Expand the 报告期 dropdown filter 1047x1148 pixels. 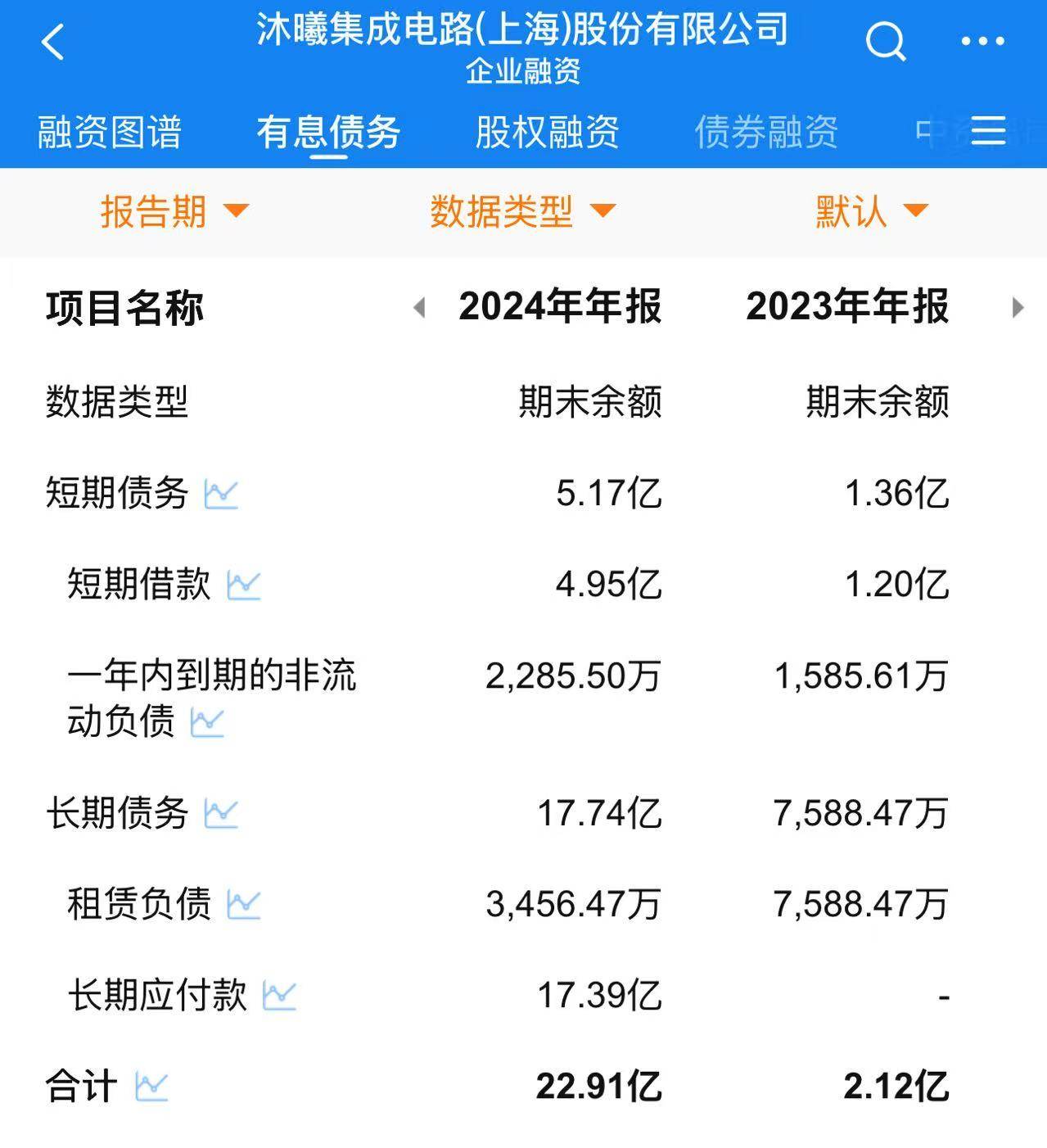(174, 211)
